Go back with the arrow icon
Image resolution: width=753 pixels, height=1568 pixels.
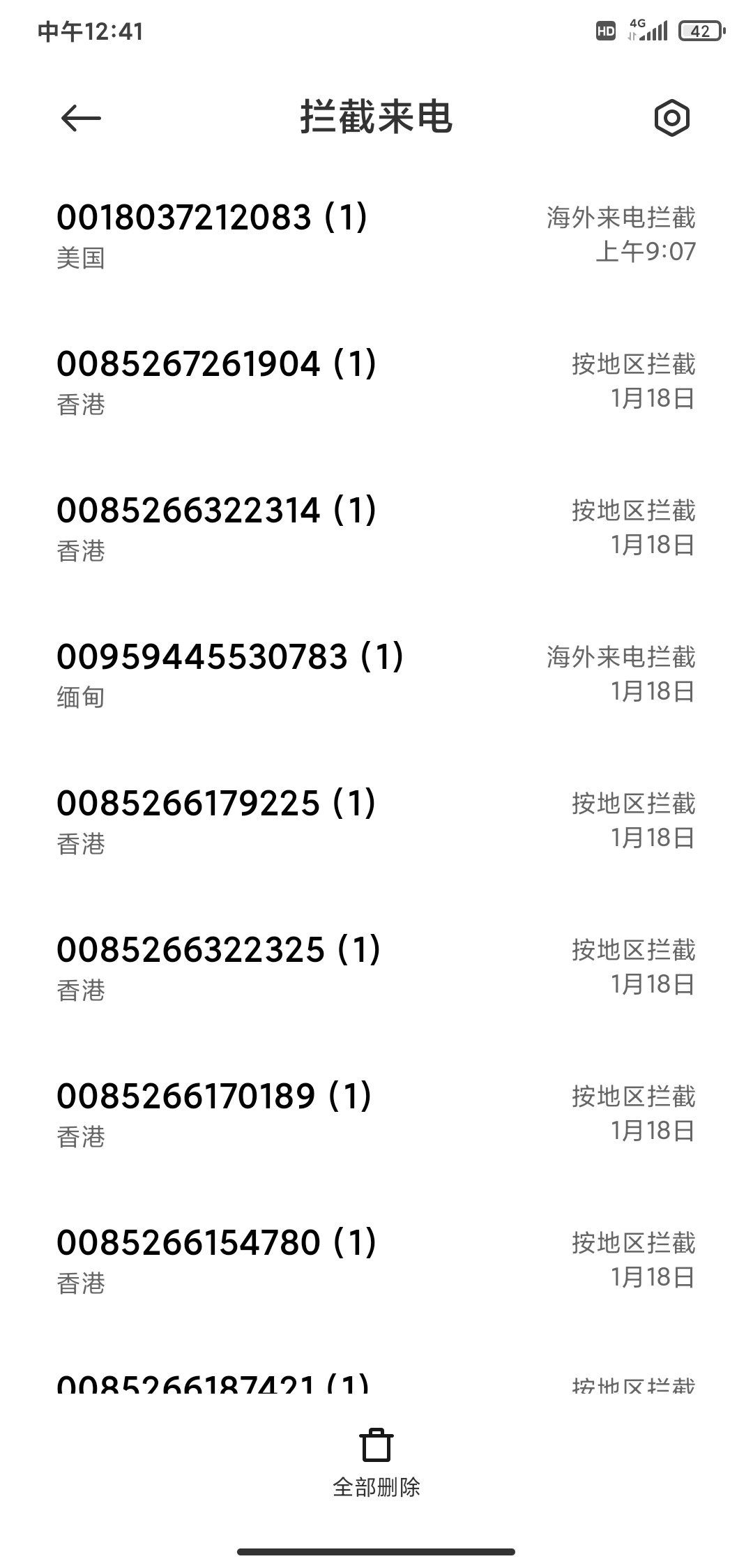(x=81, y=118)
